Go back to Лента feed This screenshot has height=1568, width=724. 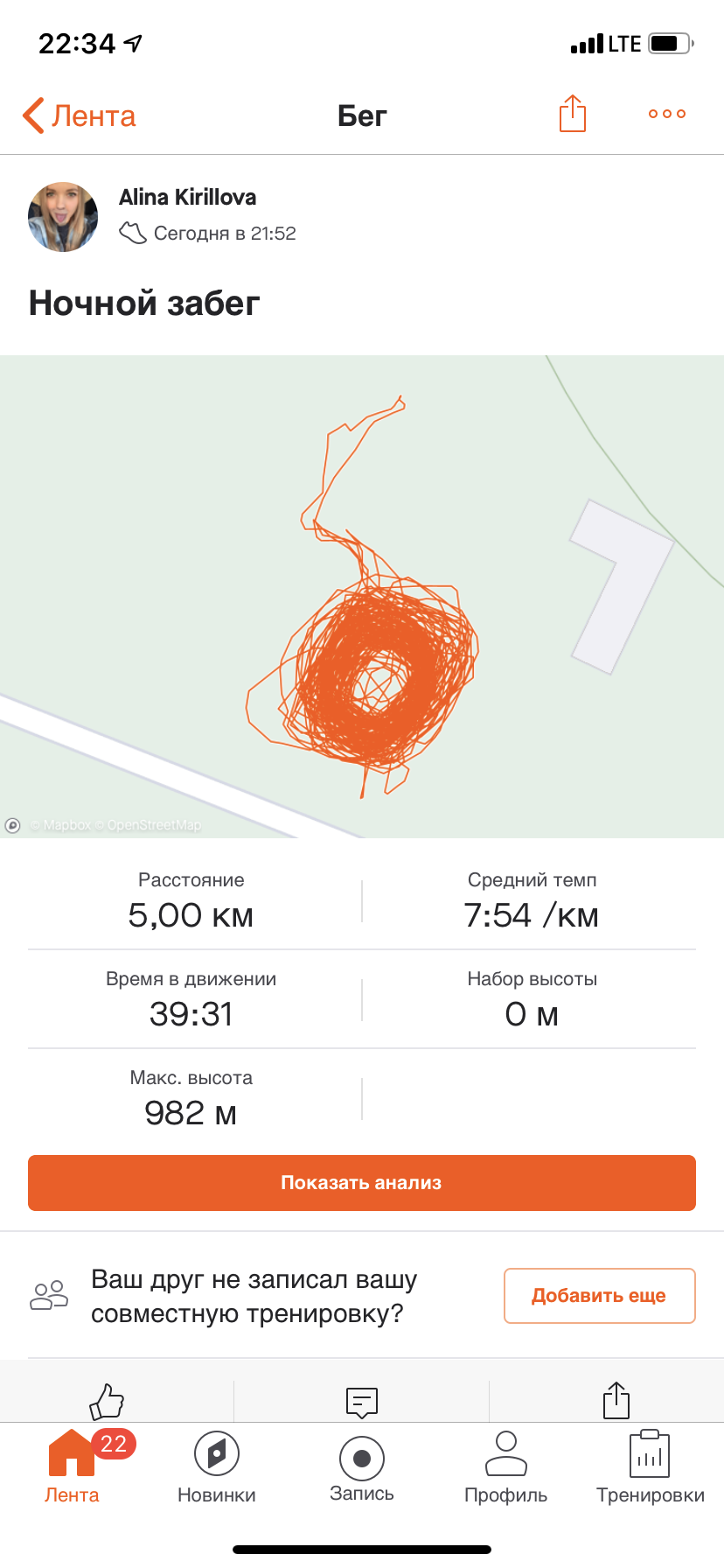(80, 115)
